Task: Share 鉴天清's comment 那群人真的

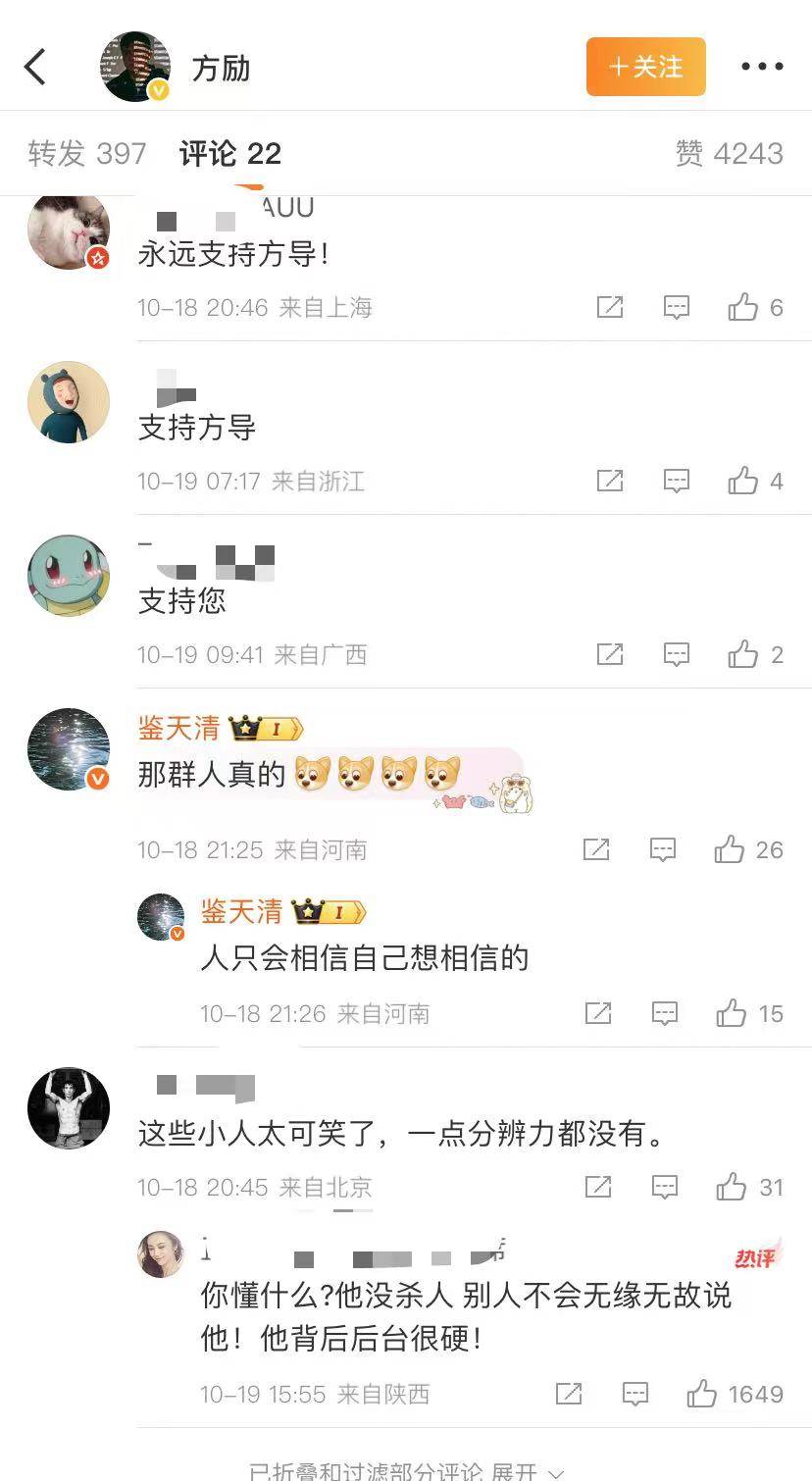Action: click(596, 849)
